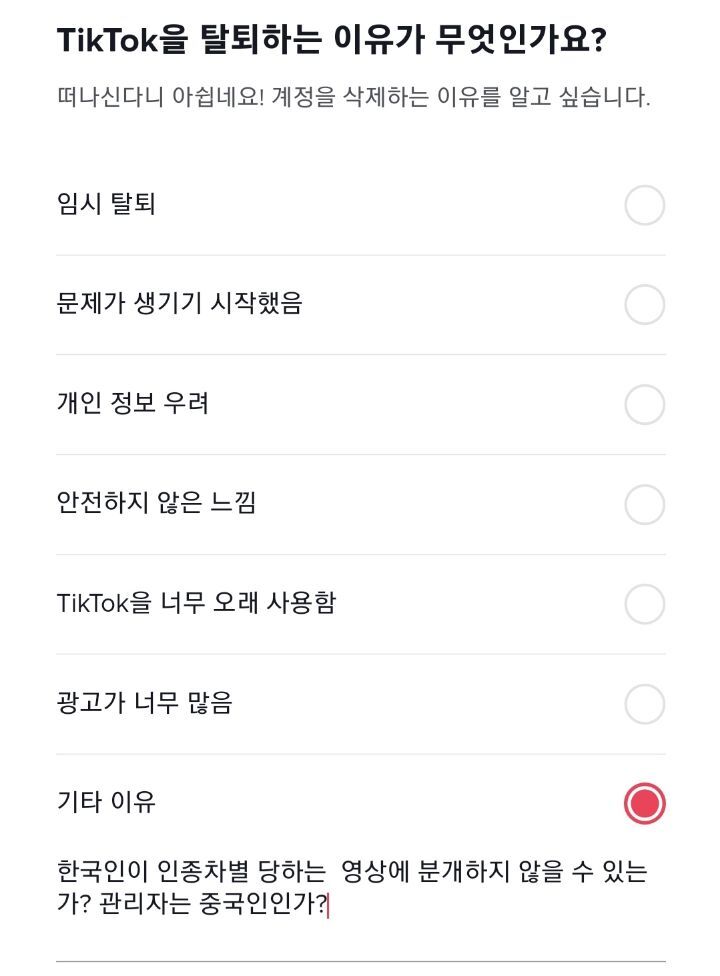Choose 문제가 생기기 시작했음 option
Image resolution: width=720 pixels, height=976 pixels.
tap(644, 304)
